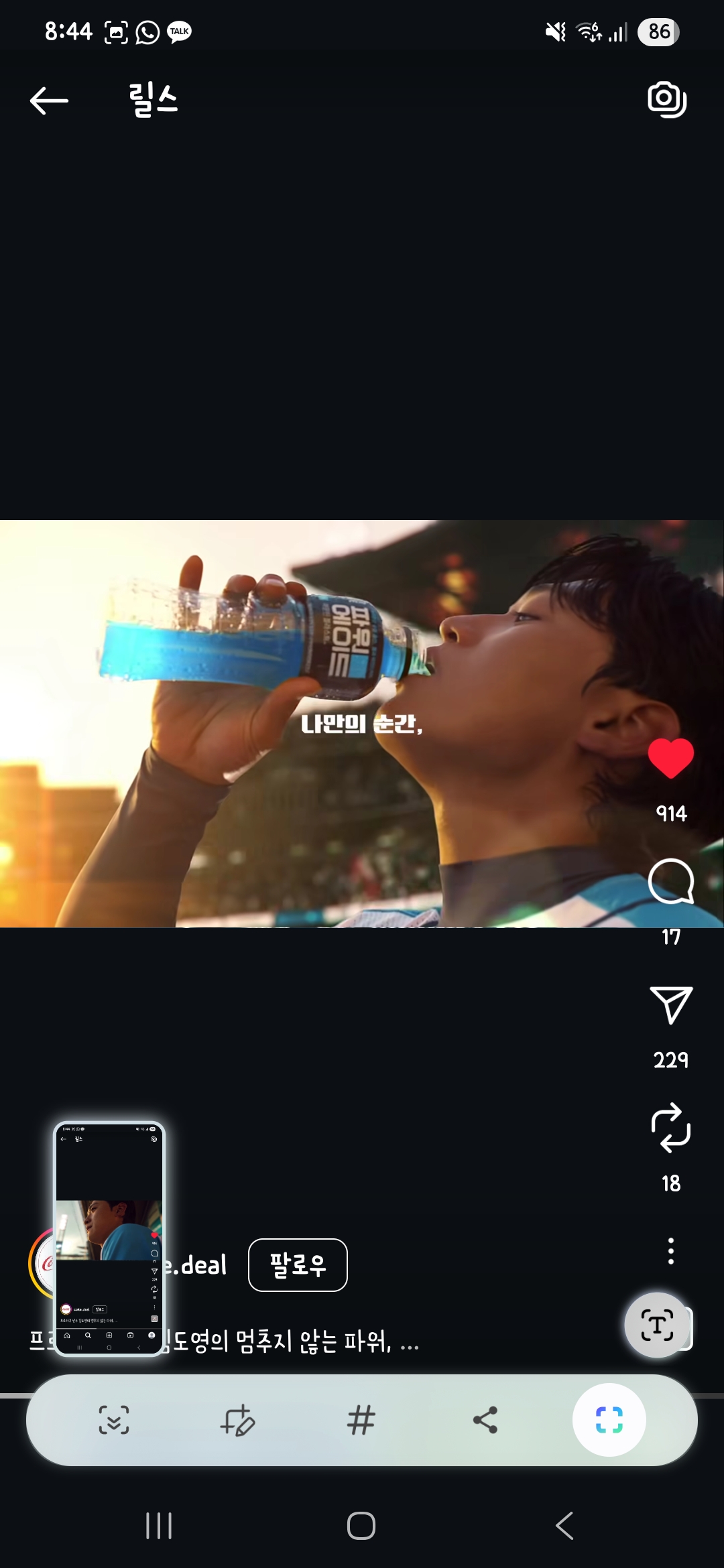Unlike this reel with the red heart
Viewport: 724px width, 1568px height.
(670, 758)
